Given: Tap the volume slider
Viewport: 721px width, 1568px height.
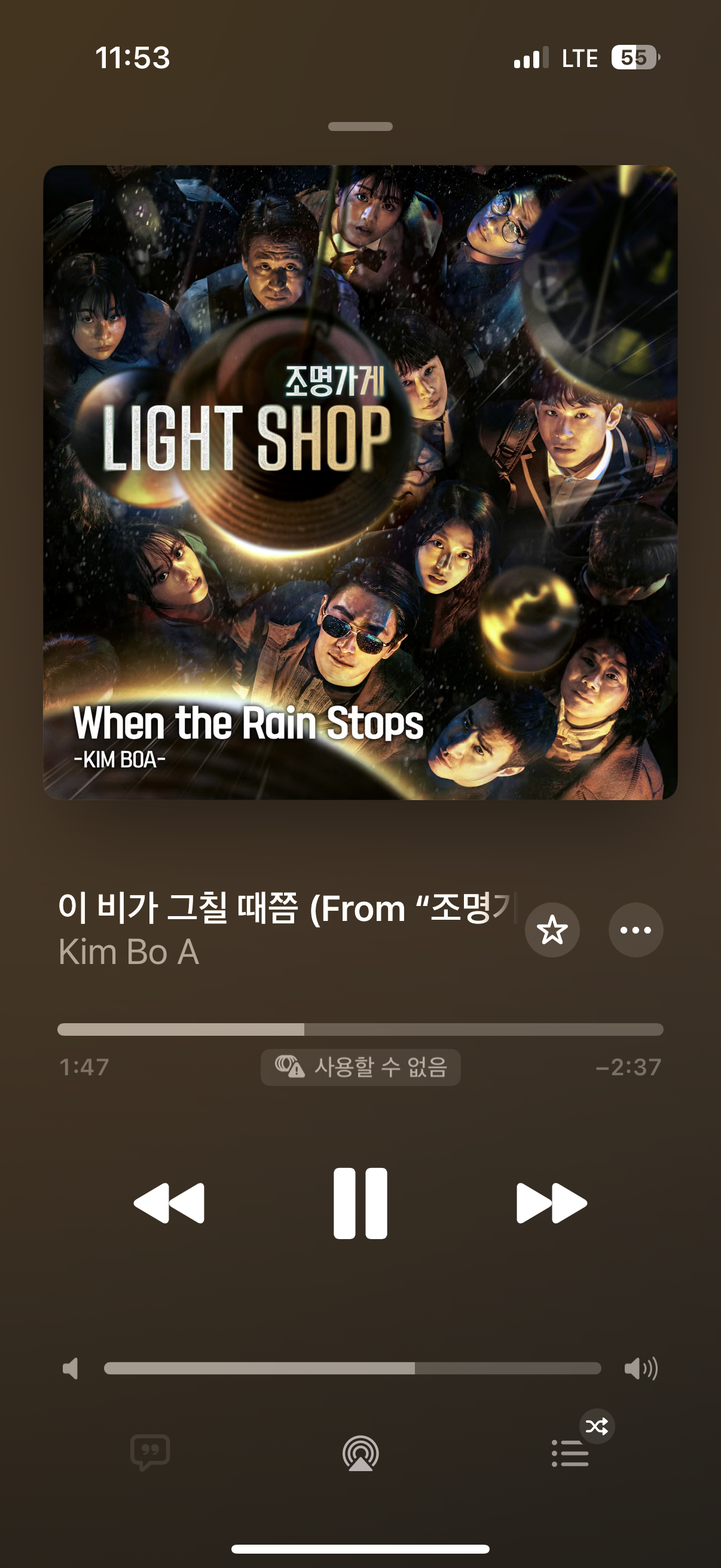Looking at the screenshot, I should (x=352, y=1368).
